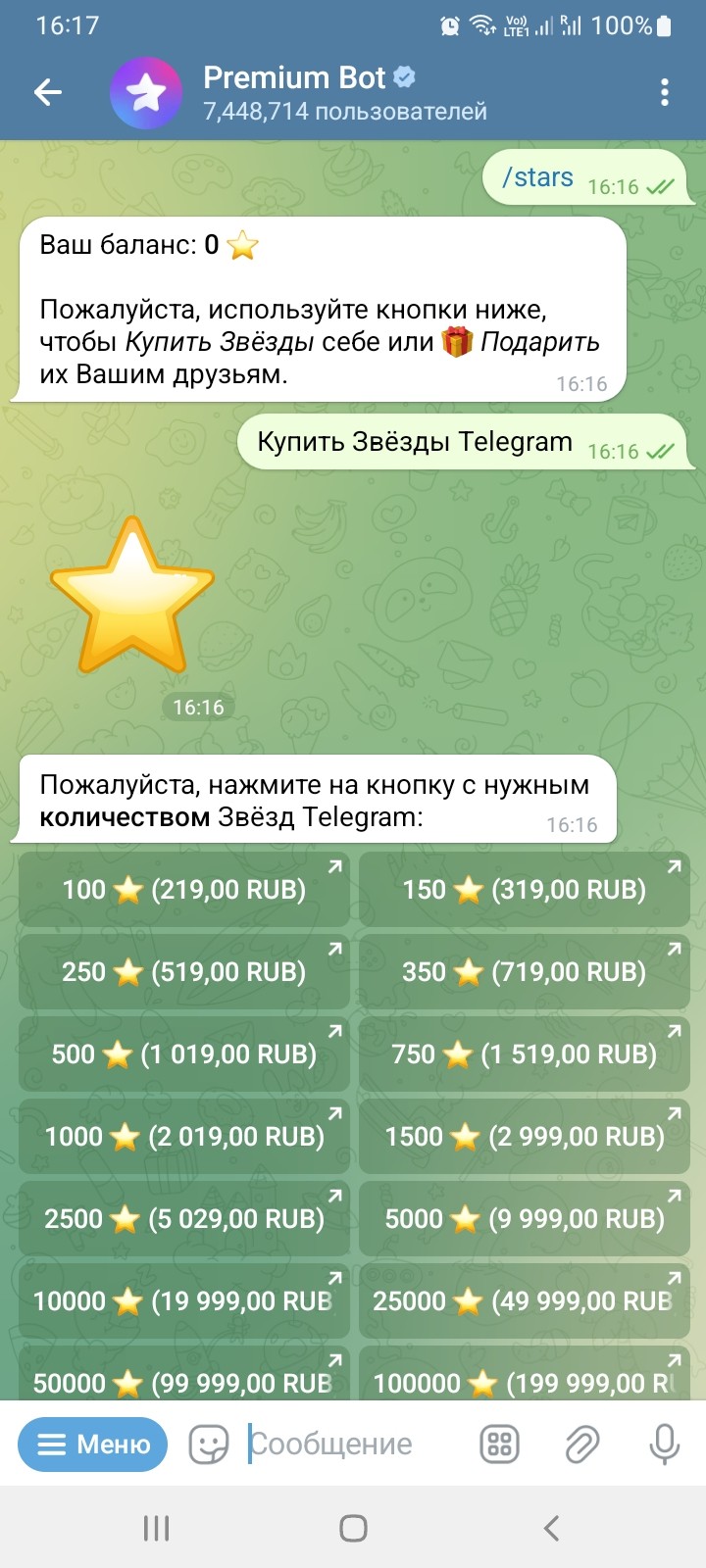
Task: Open the three-dot overflow menu
Action: click(665, 92)
